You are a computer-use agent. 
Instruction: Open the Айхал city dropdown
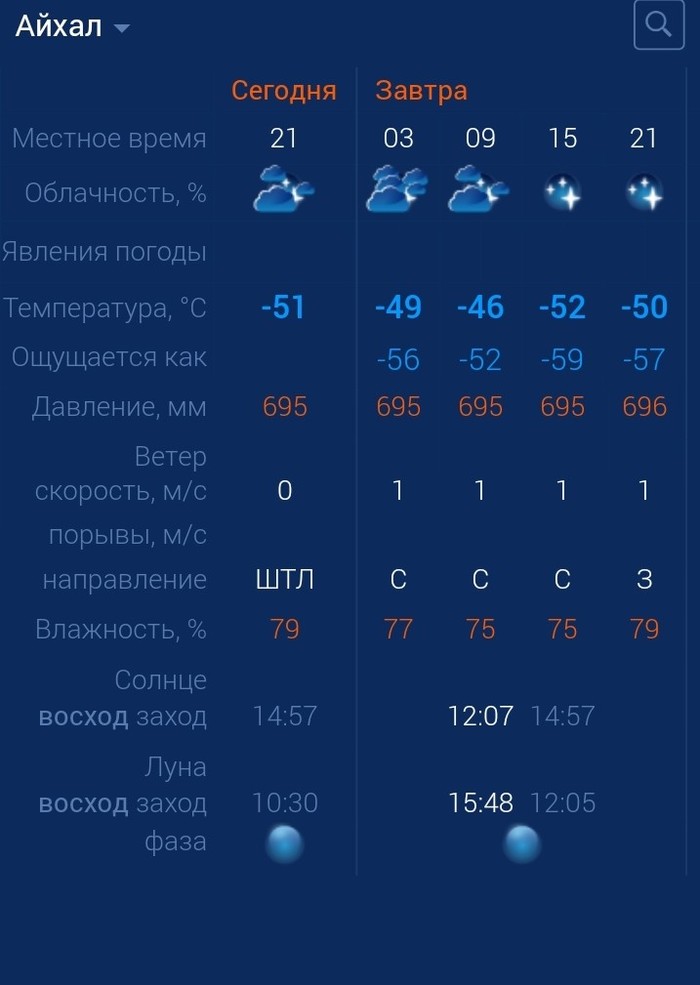(73, 27)
